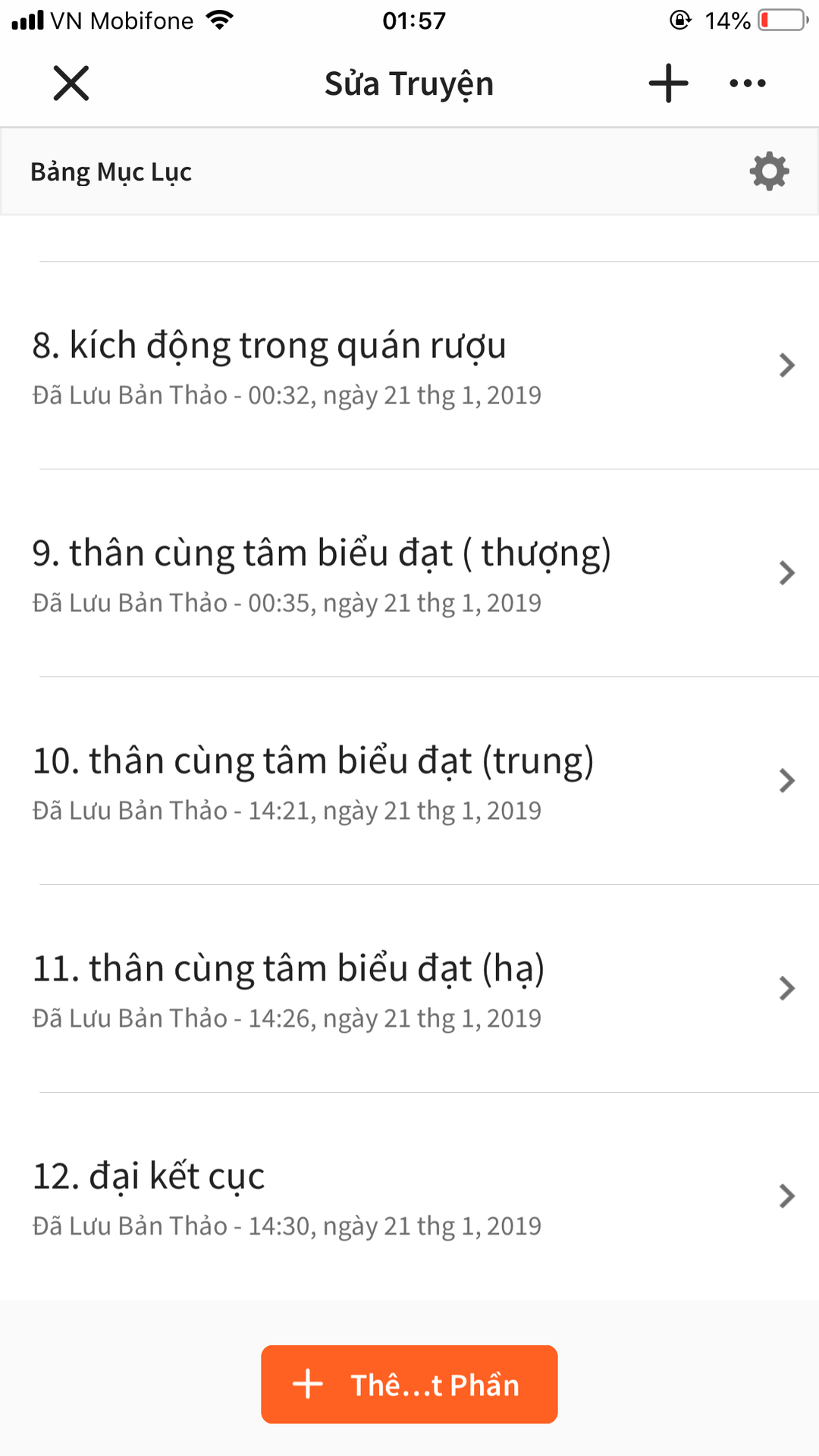The height and width of the screenshot is (1456, 819).
Task: Open the three-dot overflow menu
Action: tap(748, 83)
